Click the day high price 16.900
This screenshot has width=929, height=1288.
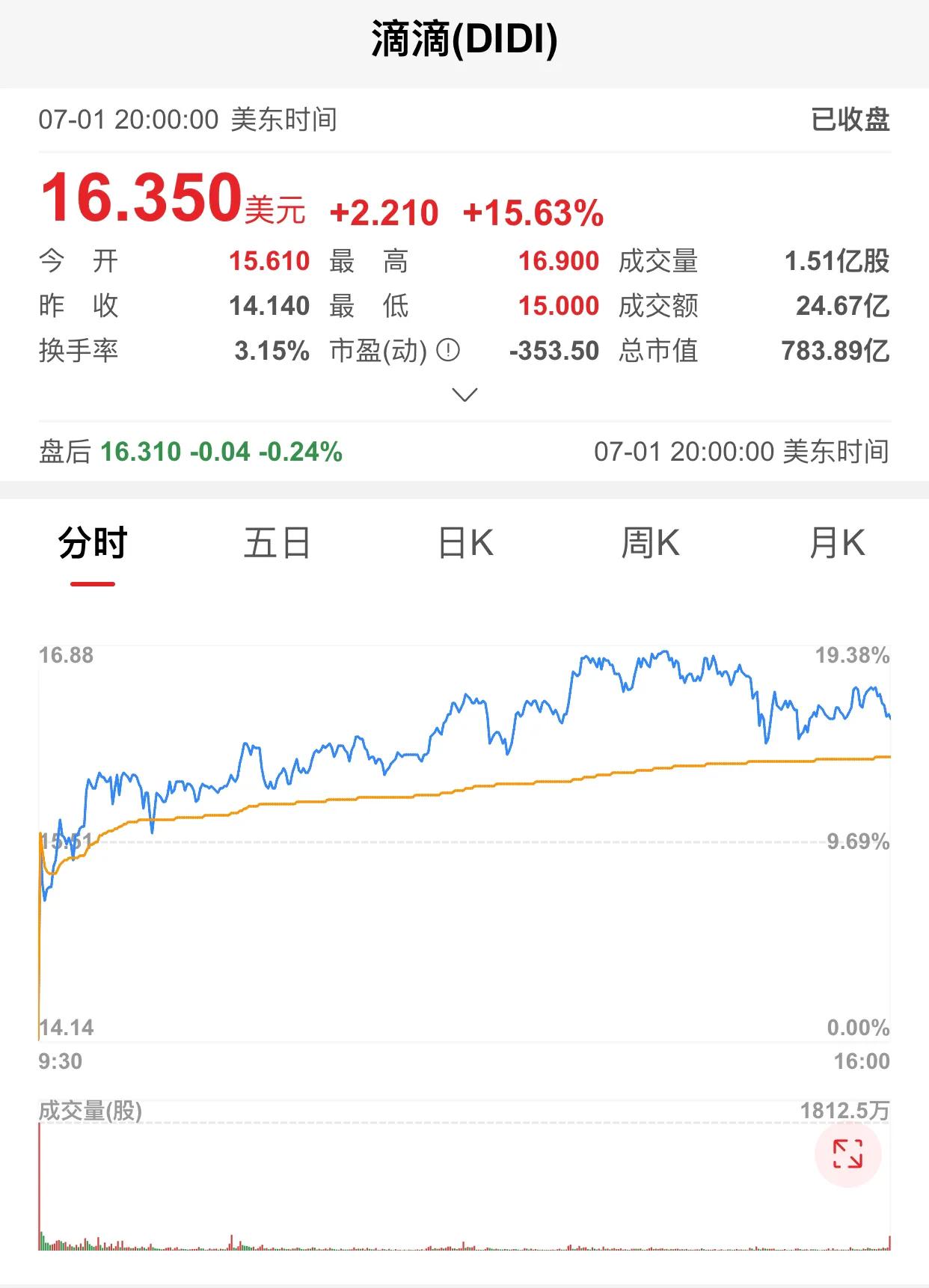pyautogui.click(x=558, y=260)
